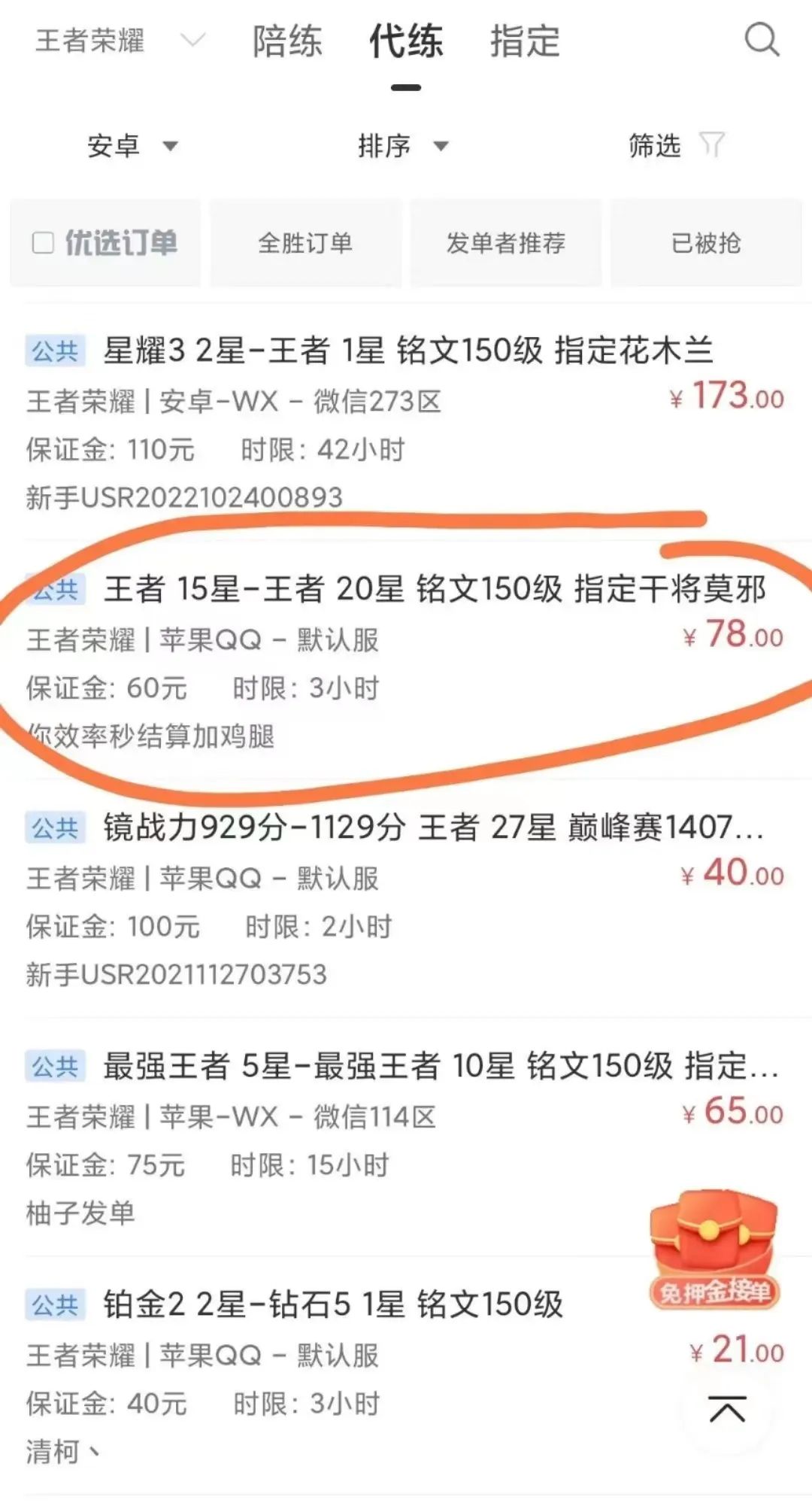This screenshot has height=1512, width=812.
Task: Filter by 发单者推荐
Action: (505, 243)
